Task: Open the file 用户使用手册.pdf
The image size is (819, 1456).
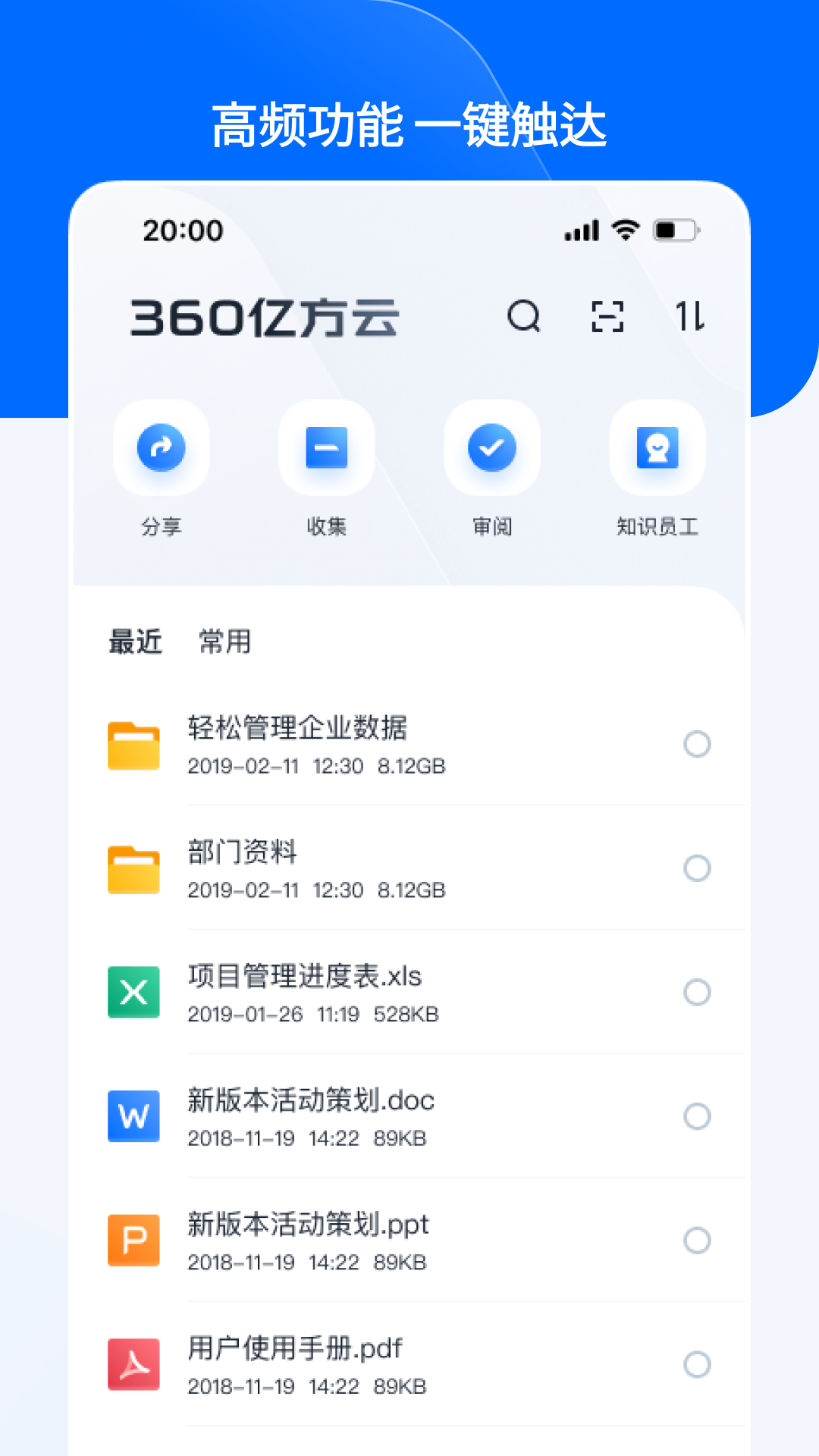Action: tap(296, 1347)
